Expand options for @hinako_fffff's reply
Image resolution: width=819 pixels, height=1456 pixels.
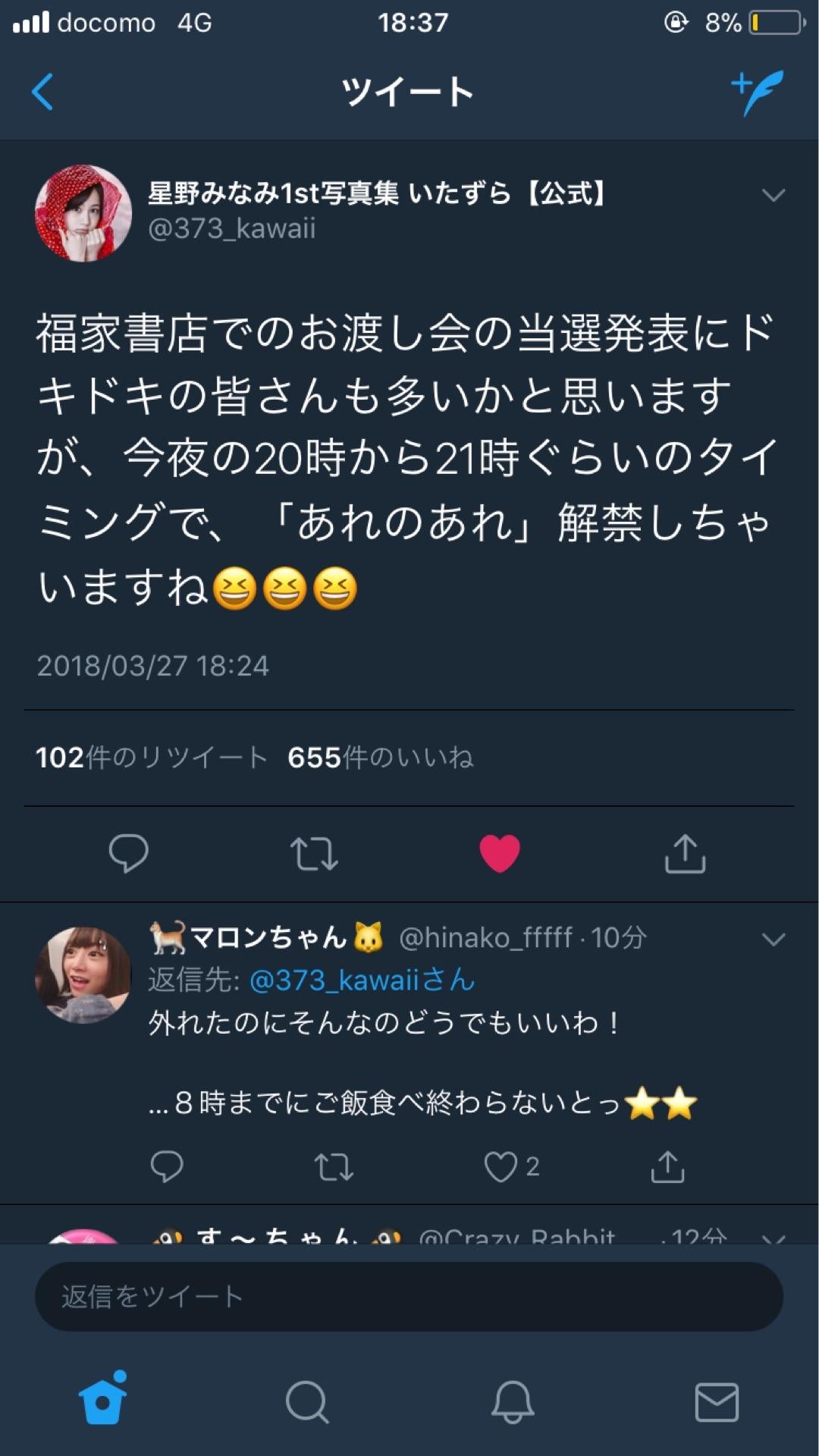coord(773,939)
